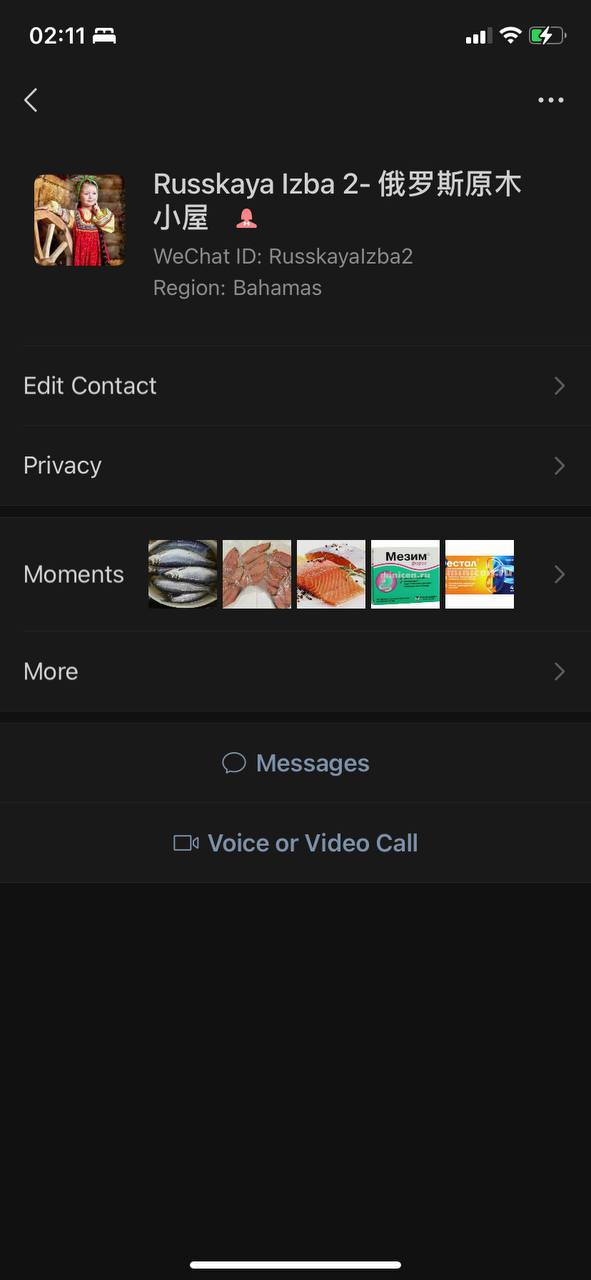Viewport: 591px width, 1280px height.
Task: Start a chat via Messages
Action: [x=296, y=763]
